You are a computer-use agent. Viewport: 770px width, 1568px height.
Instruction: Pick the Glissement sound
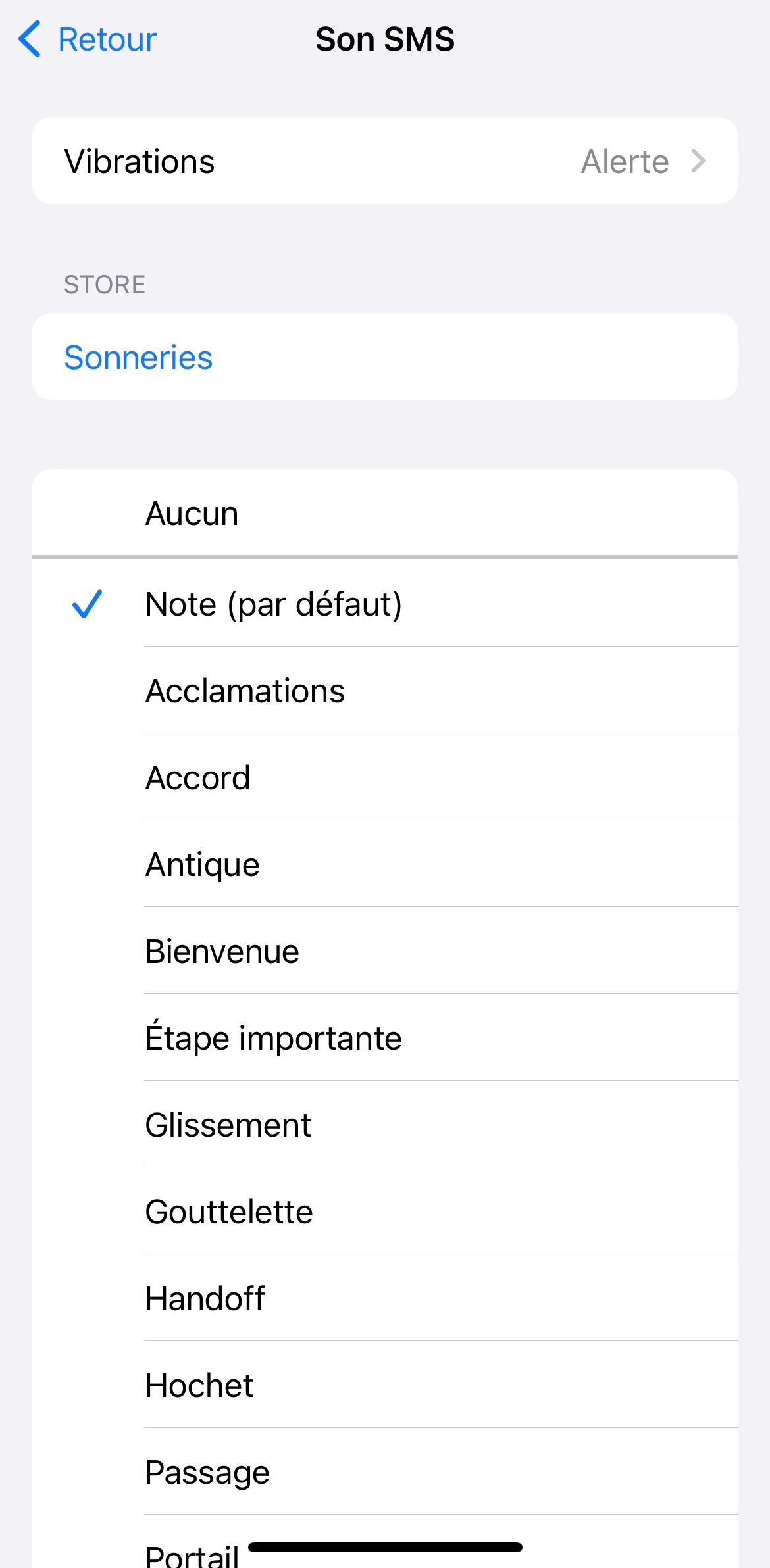tap(384, 1125)
